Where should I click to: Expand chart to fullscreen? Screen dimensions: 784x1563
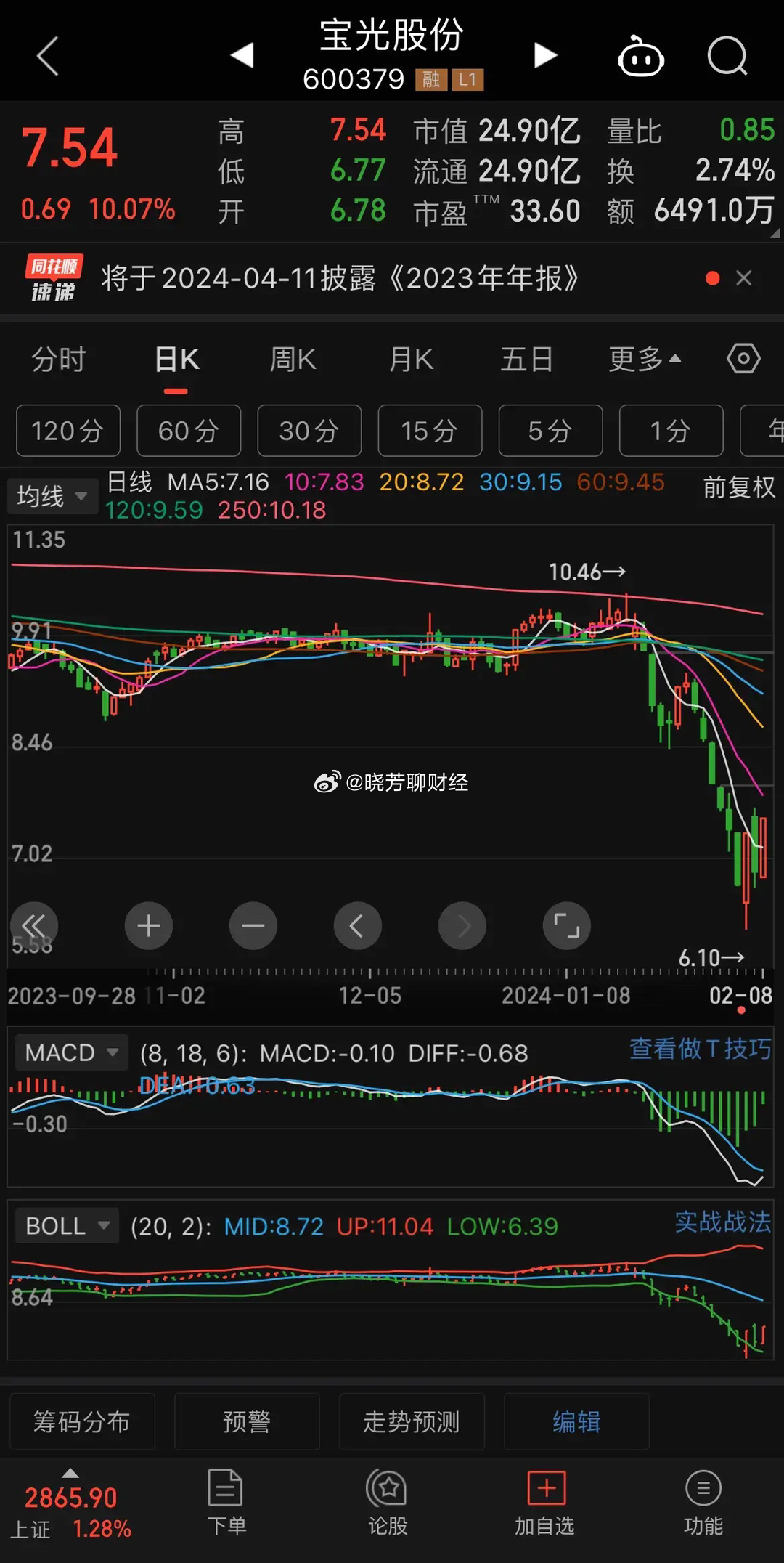566,925
